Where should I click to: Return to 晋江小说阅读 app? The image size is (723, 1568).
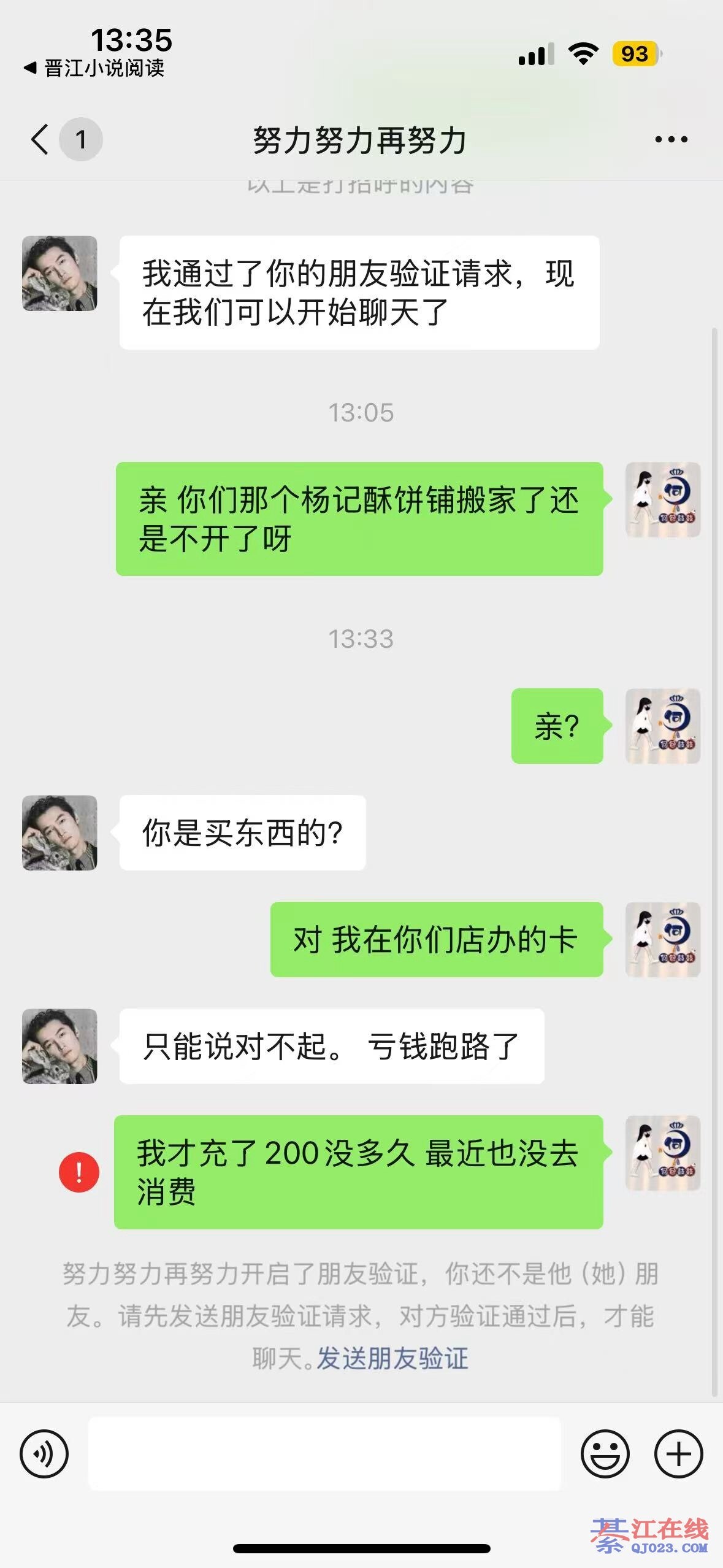(x=95, y=67)
